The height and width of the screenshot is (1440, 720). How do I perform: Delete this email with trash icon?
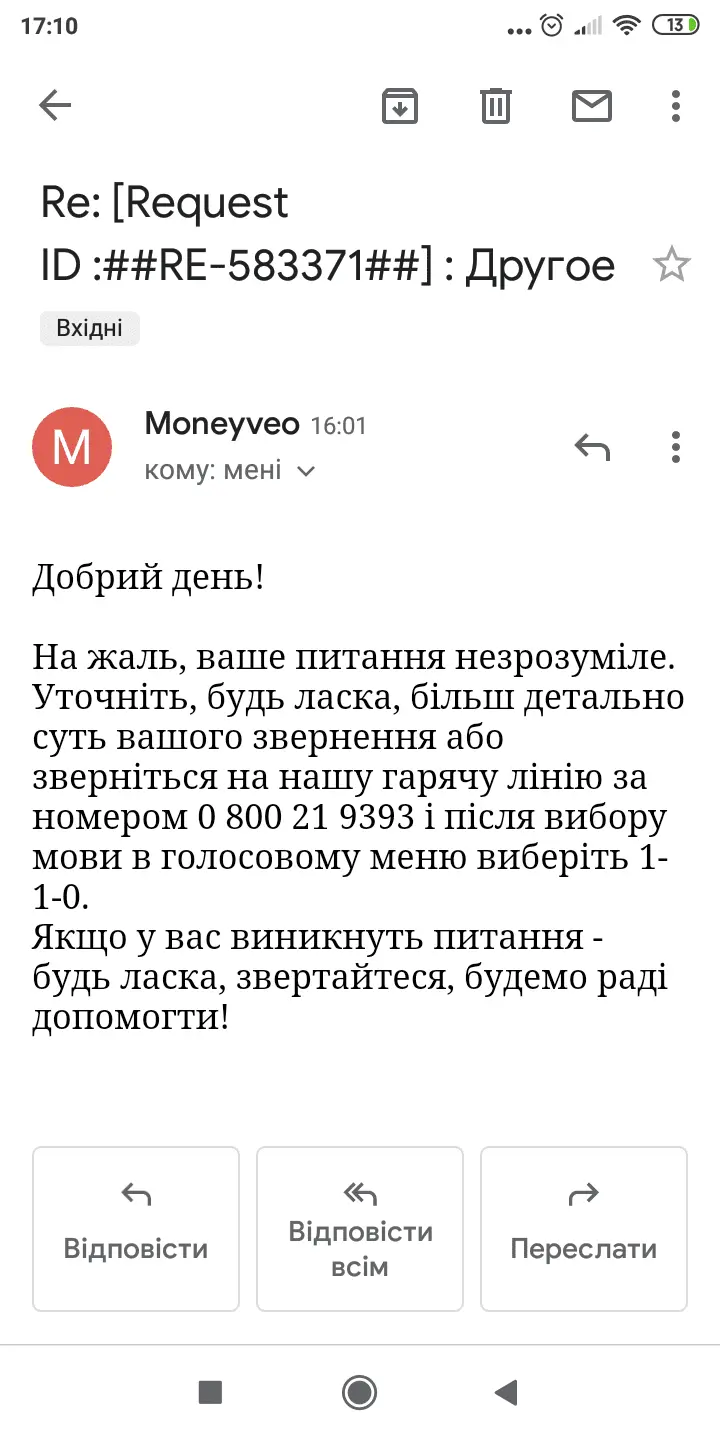click(496, 105)
